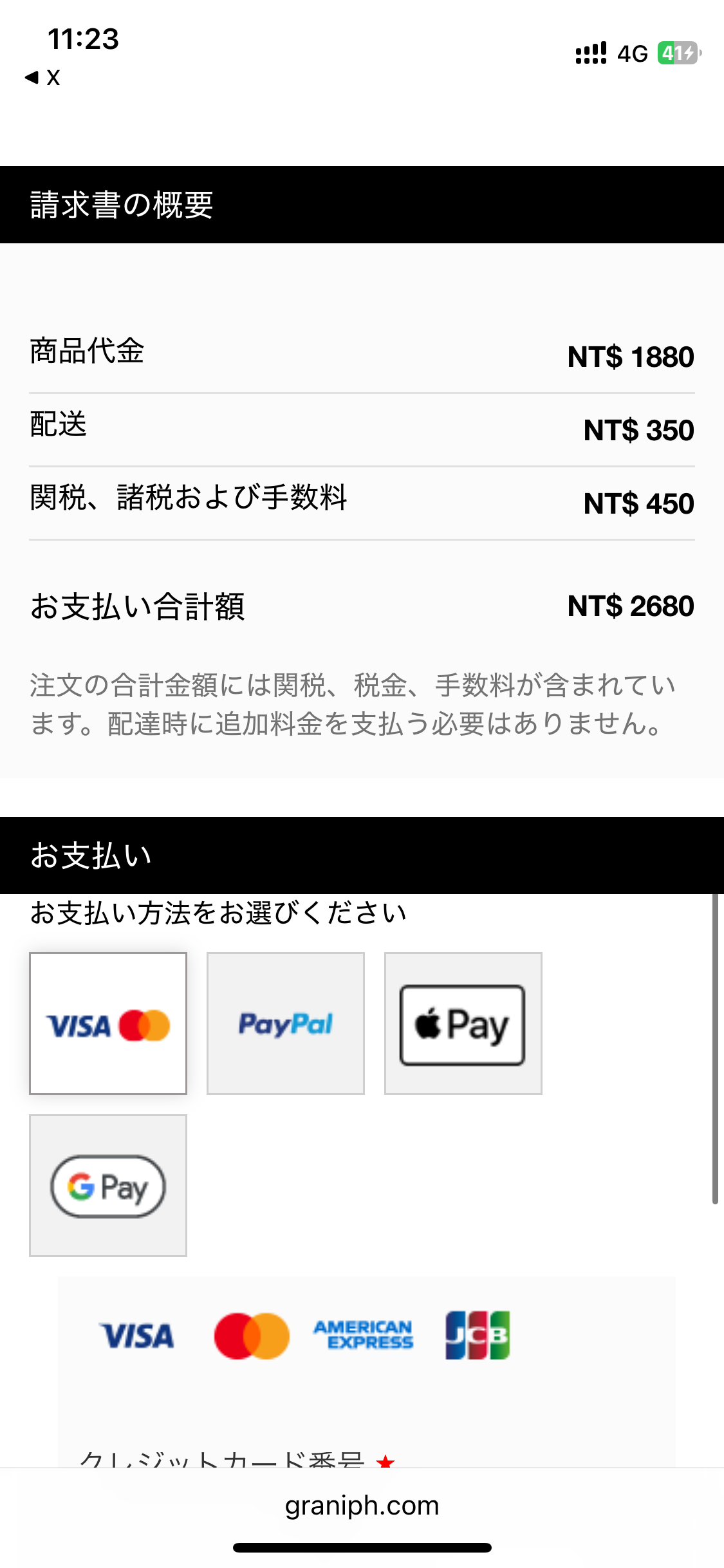The height and width of the screenshot is (1568, 724).
Task: Return to the X app
Action: coord(42,78)
